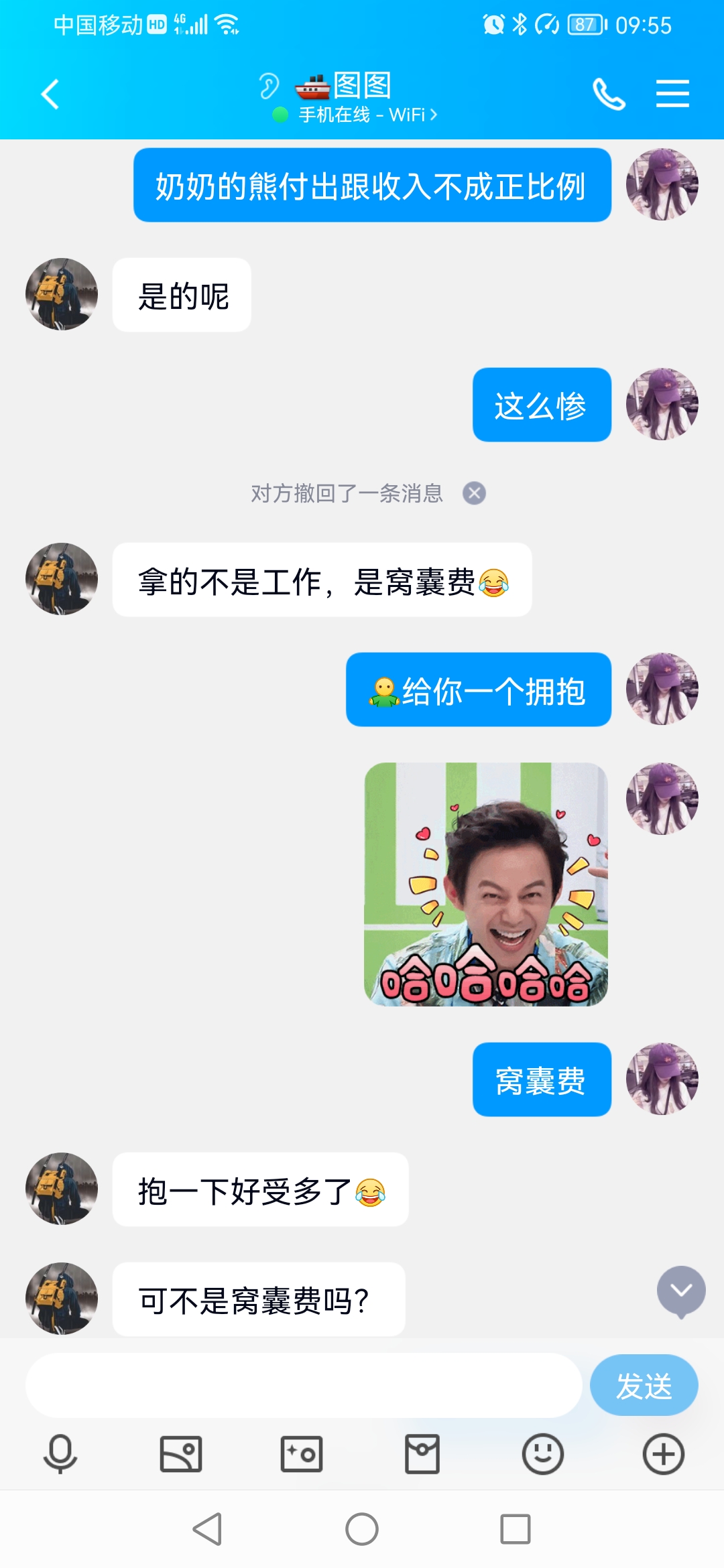Expand more options with the plus icon
The image size is (724, 1568).
pyautogui.click(x=663, y=1454)
